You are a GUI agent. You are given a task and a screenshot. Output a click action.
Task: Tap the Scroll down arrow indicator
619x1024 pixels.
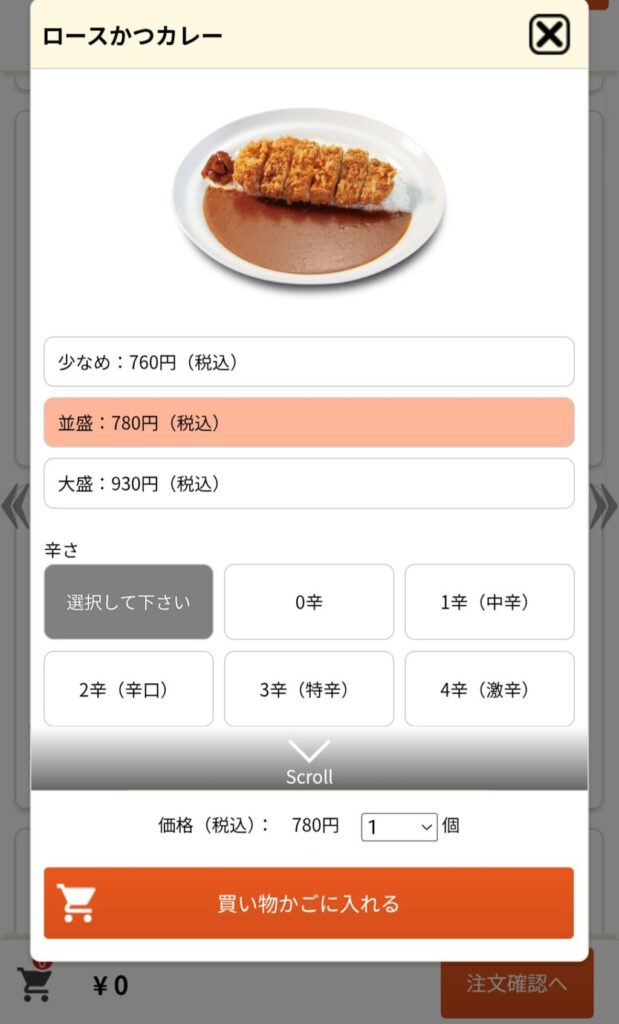[x=309, y=761]
